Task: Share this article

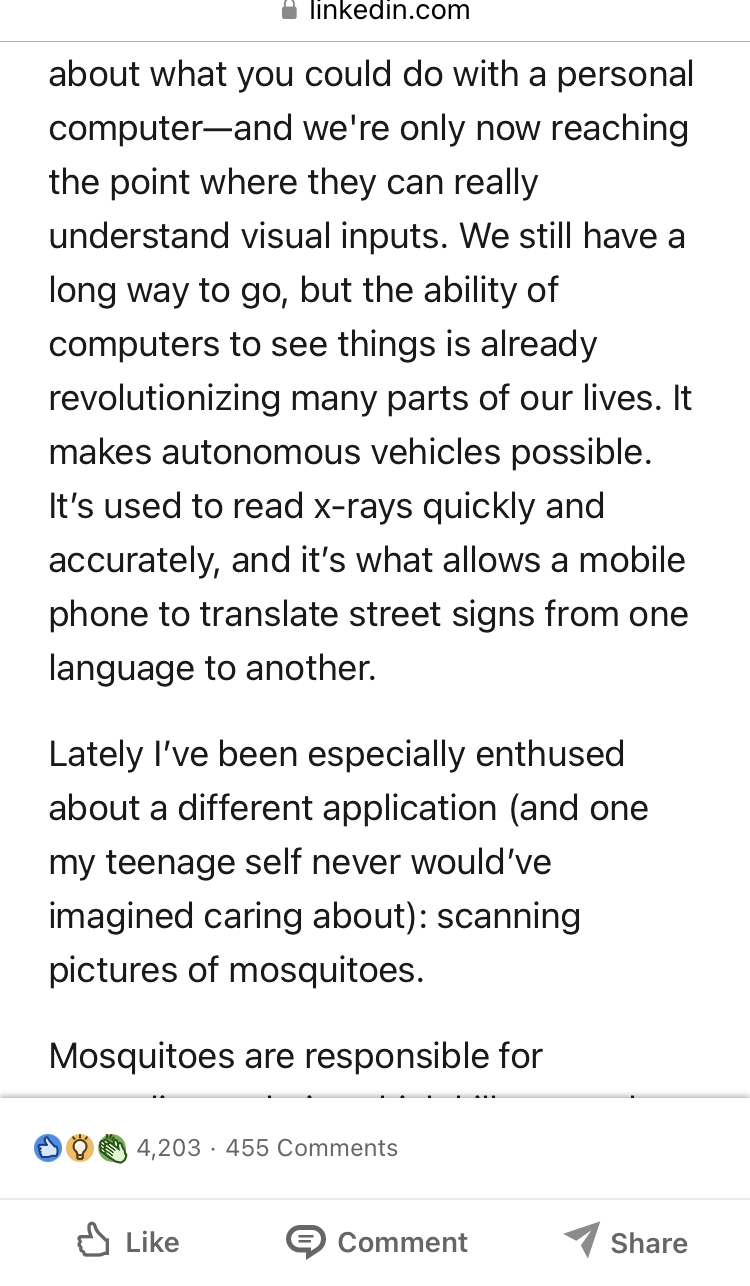Action: pyautogui.click(x=626, y=1242)
